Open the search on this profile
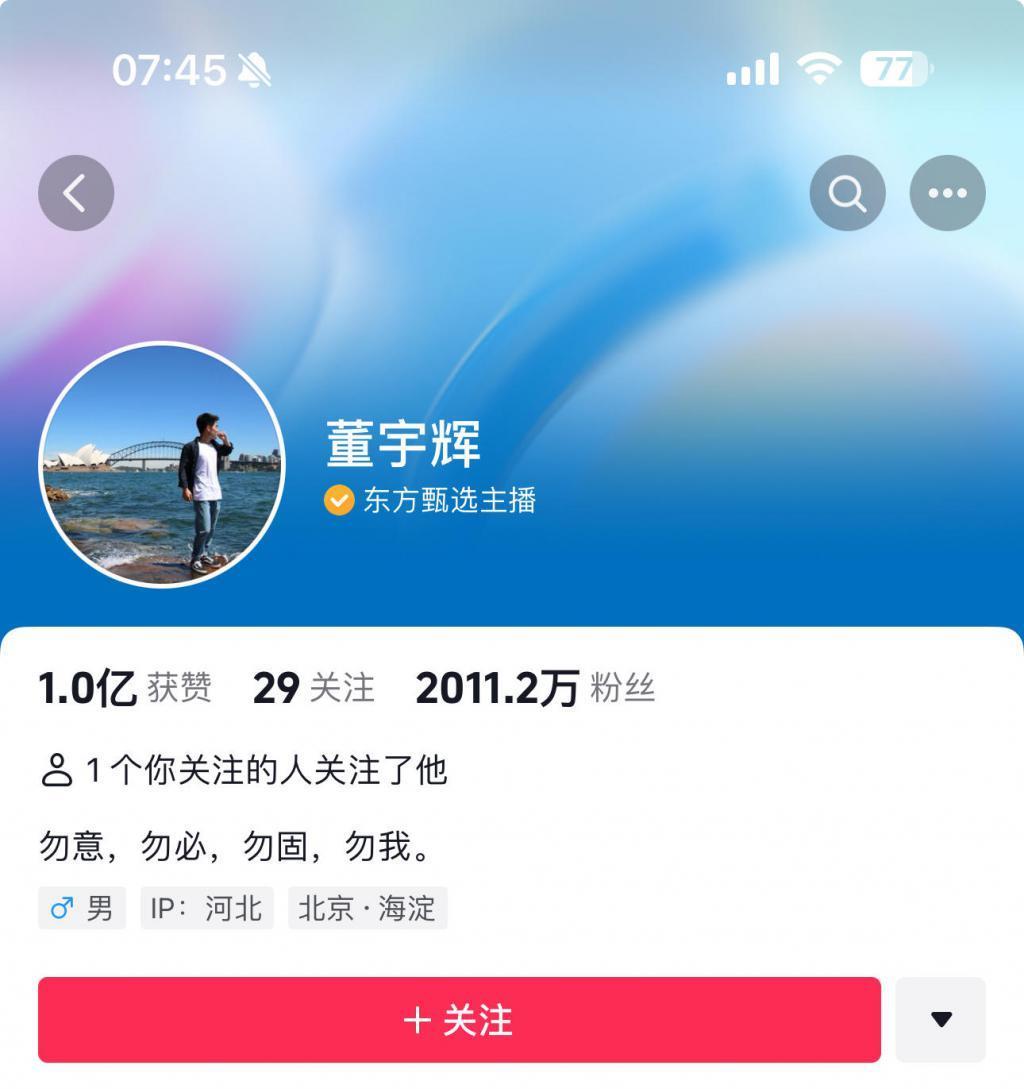 [x=847, y=192]
